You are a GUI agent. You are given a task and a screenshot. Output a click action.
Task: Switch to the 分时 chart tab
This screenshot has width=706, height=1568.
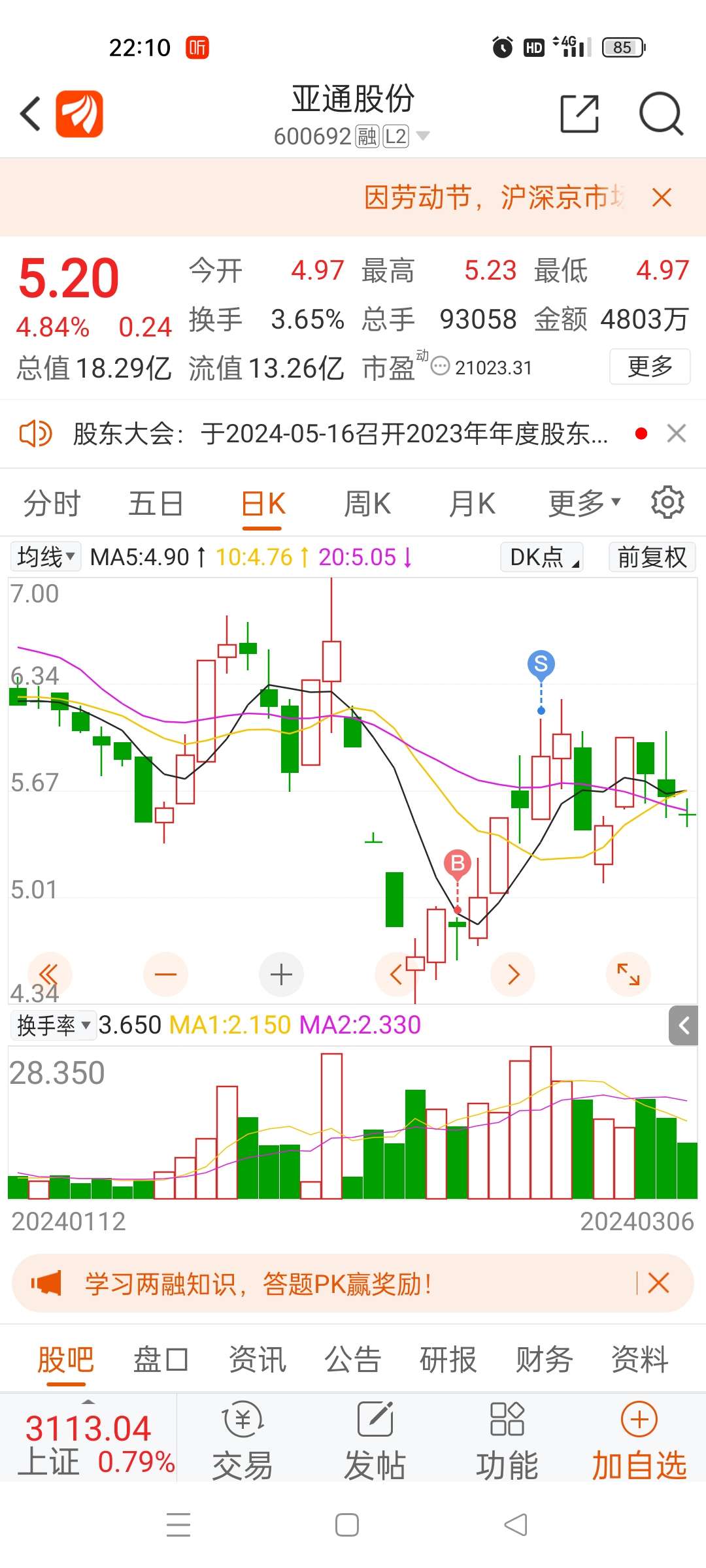click(x=52, y=504)
